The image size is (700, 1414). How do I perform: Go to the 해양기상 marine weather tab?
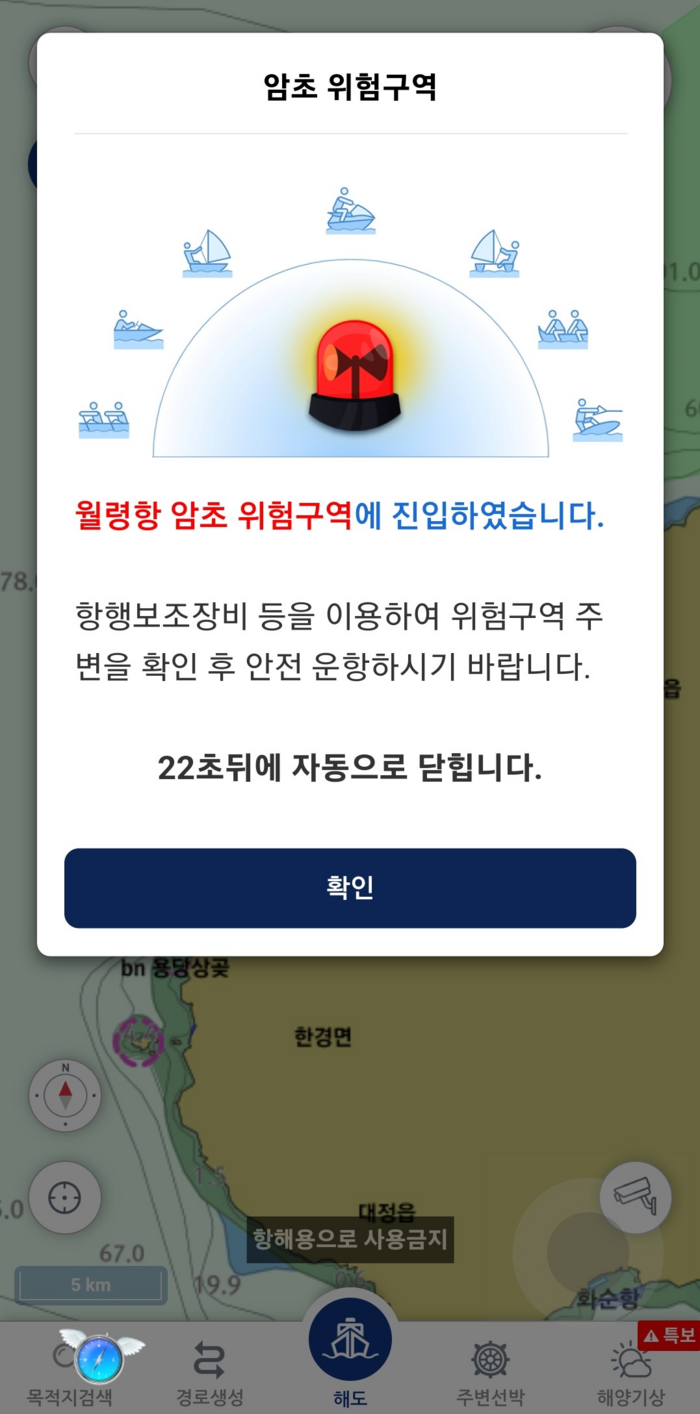(630, 1372)
